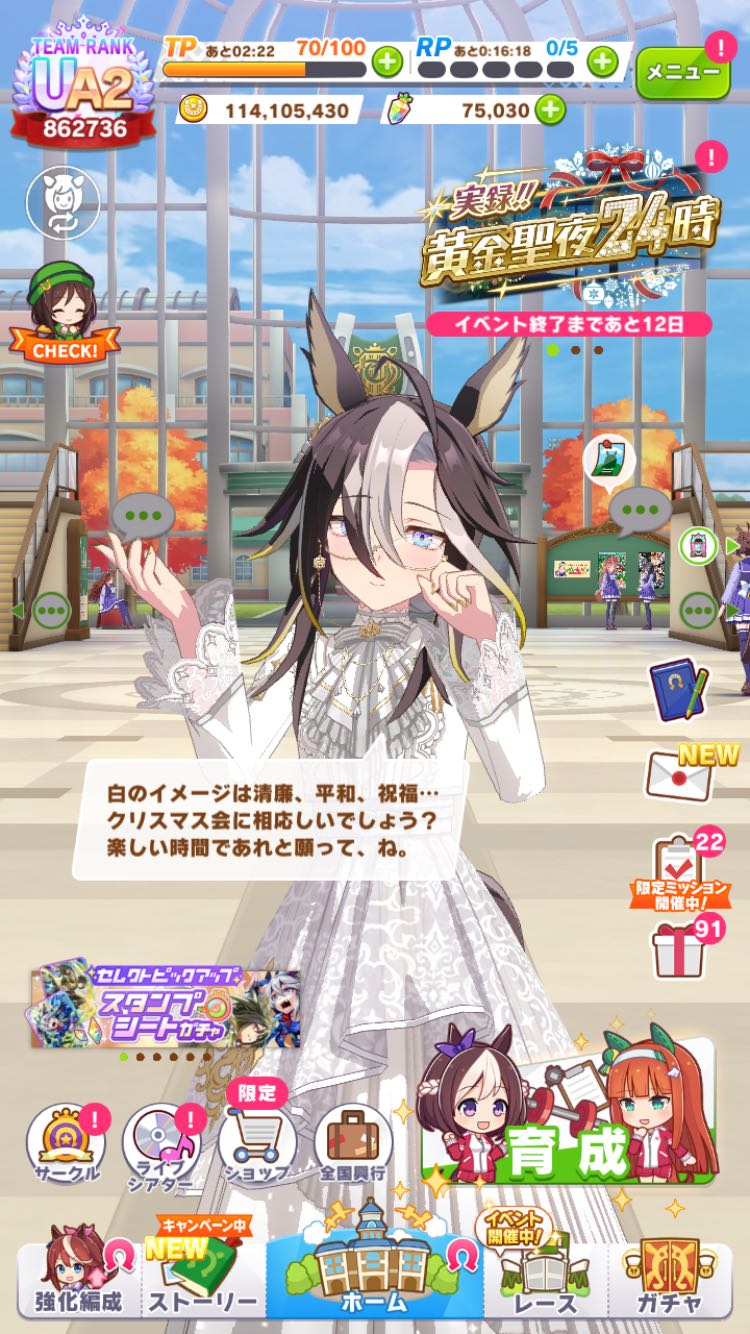Switch to the ストーリー tab

(203, 1280)
